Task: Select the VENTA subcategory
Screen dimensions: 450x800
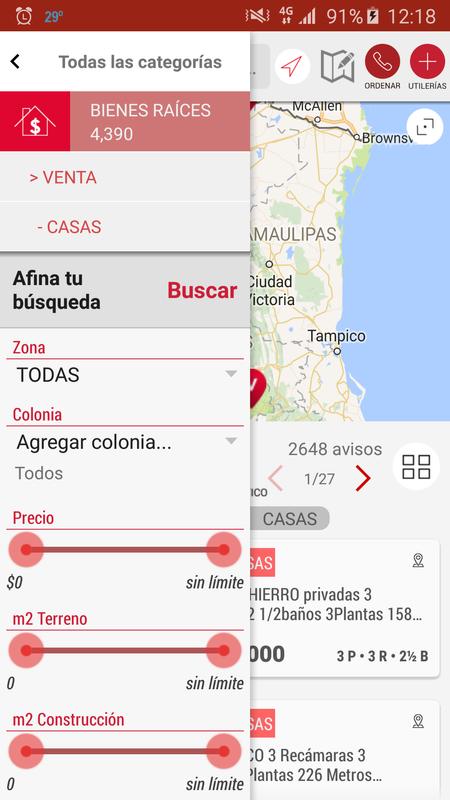Action: click(125, 178)
